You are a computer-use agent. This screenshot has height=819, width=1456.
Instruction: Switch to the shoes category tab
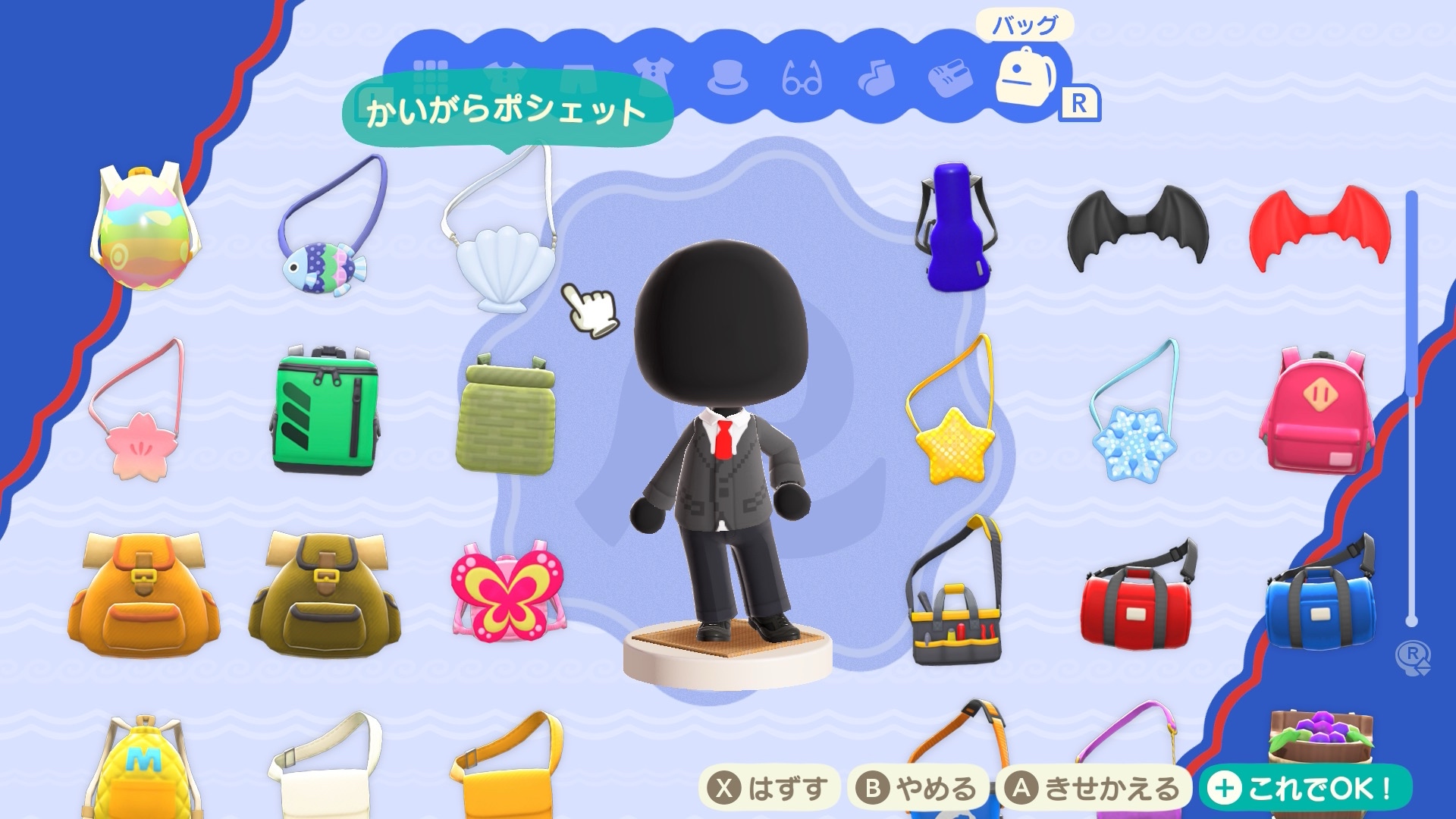point(950,77)
